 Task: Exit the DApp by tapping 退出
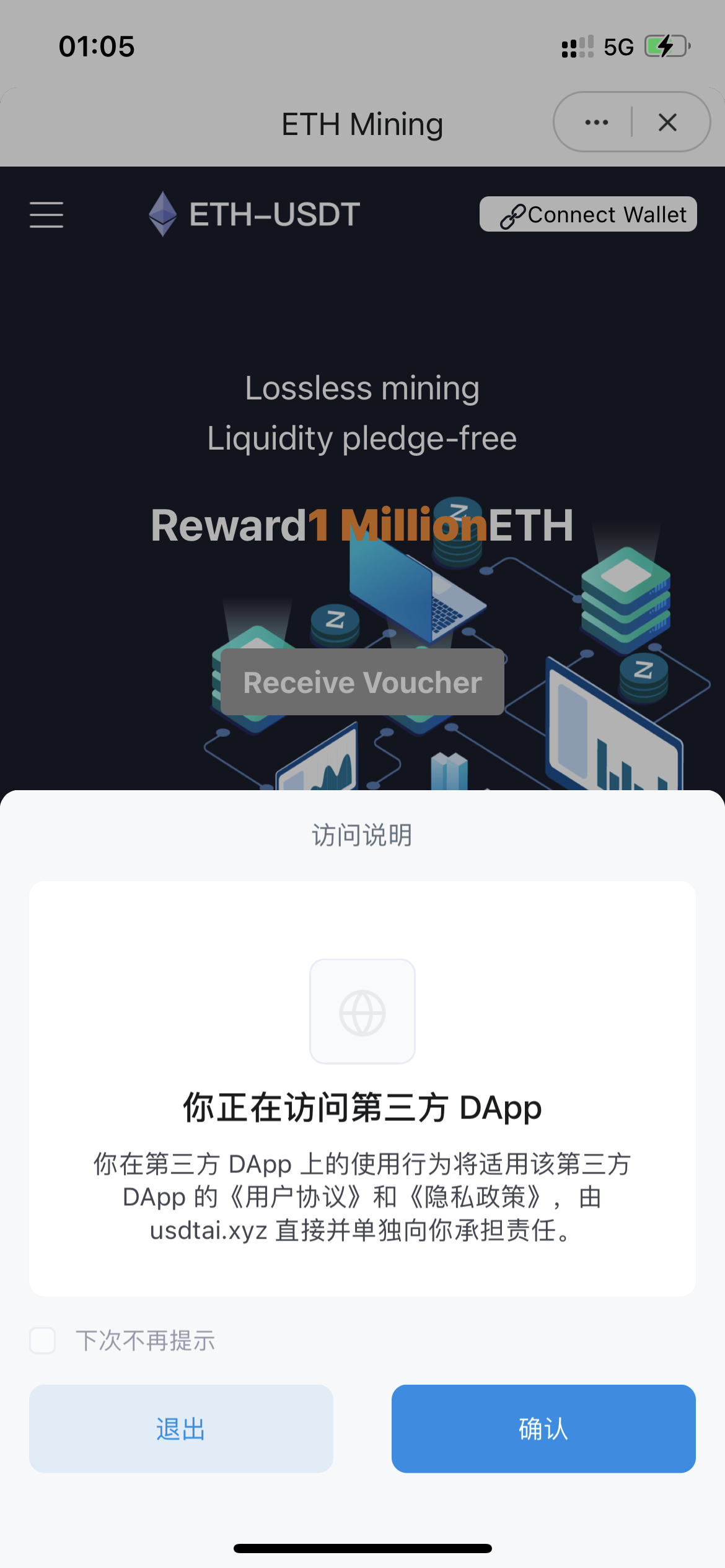tap(180, 1429)
